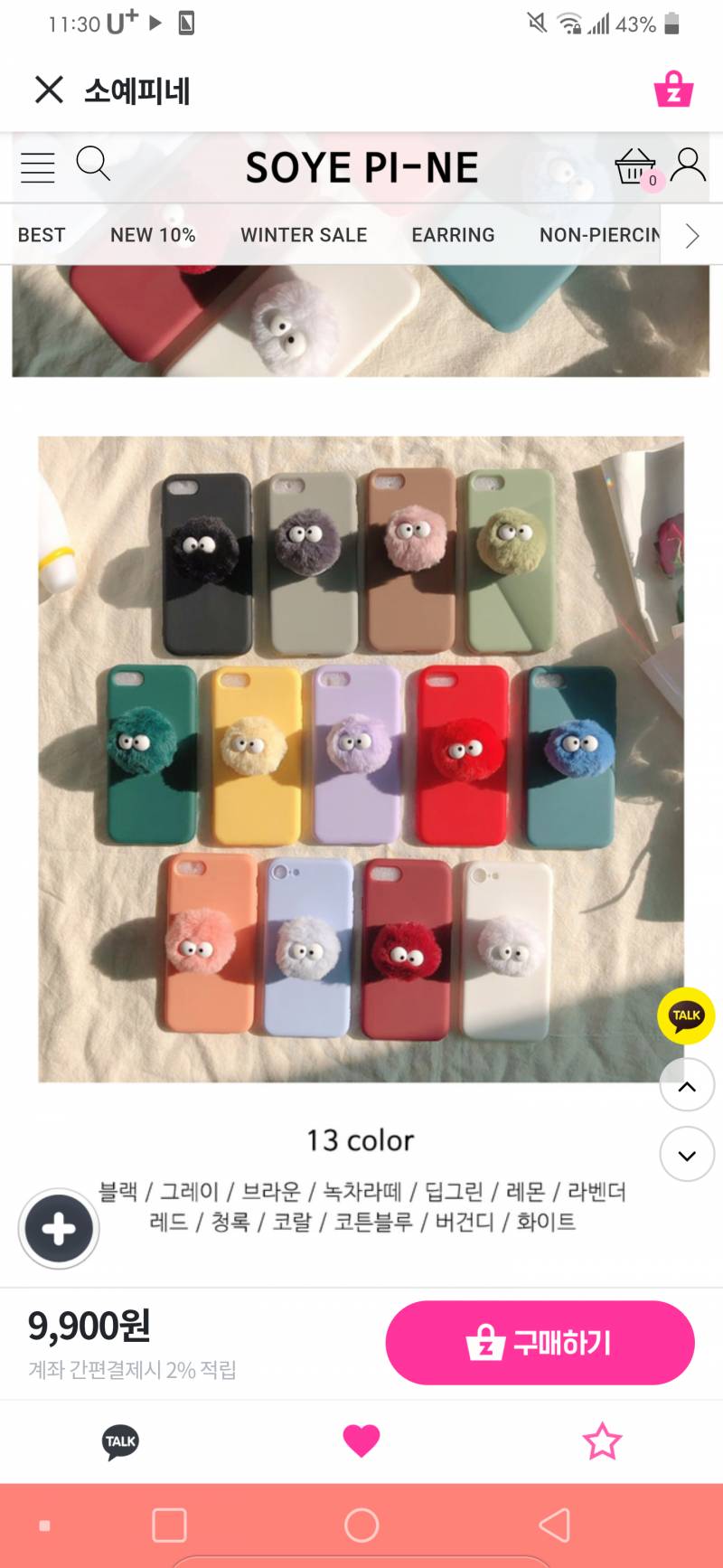
Task: Go to the EARRING category
Action: tap(453, 235)
